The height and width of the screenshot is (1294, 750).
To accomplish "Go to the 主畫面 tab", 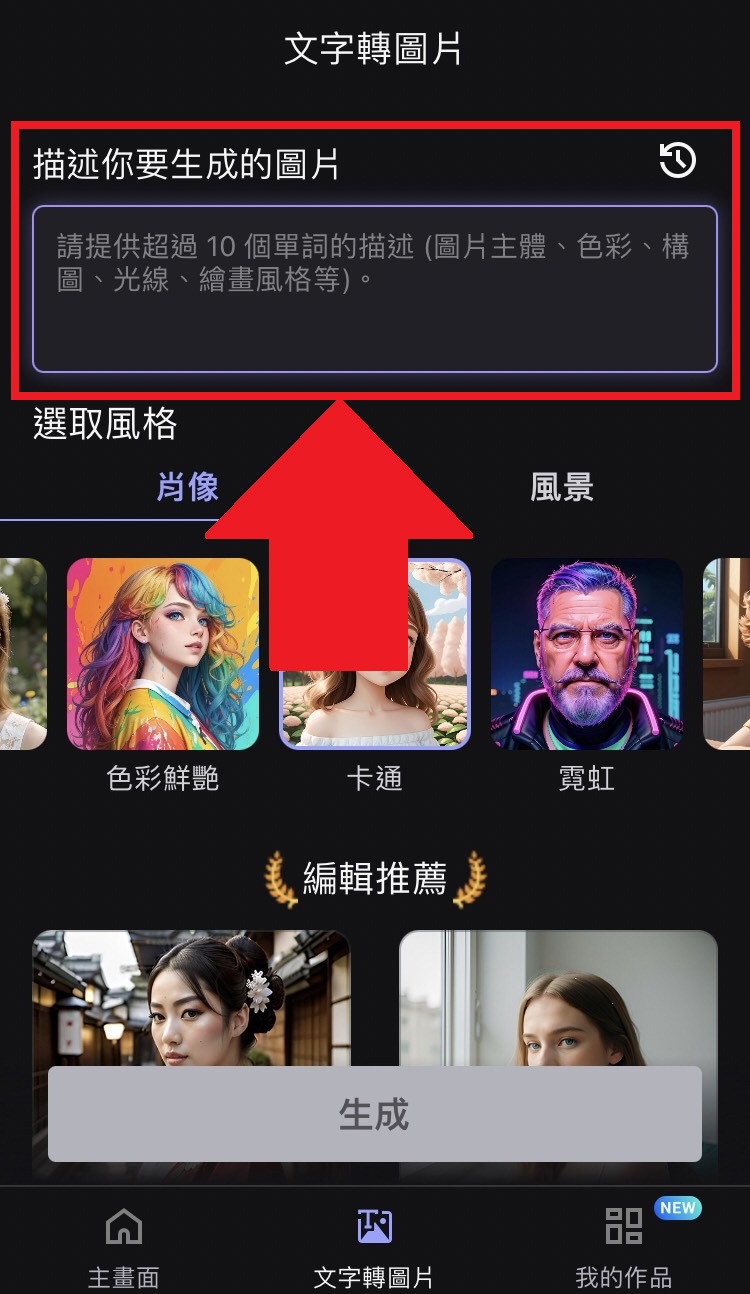I will pyautogui.click(x=124, y=1244).
